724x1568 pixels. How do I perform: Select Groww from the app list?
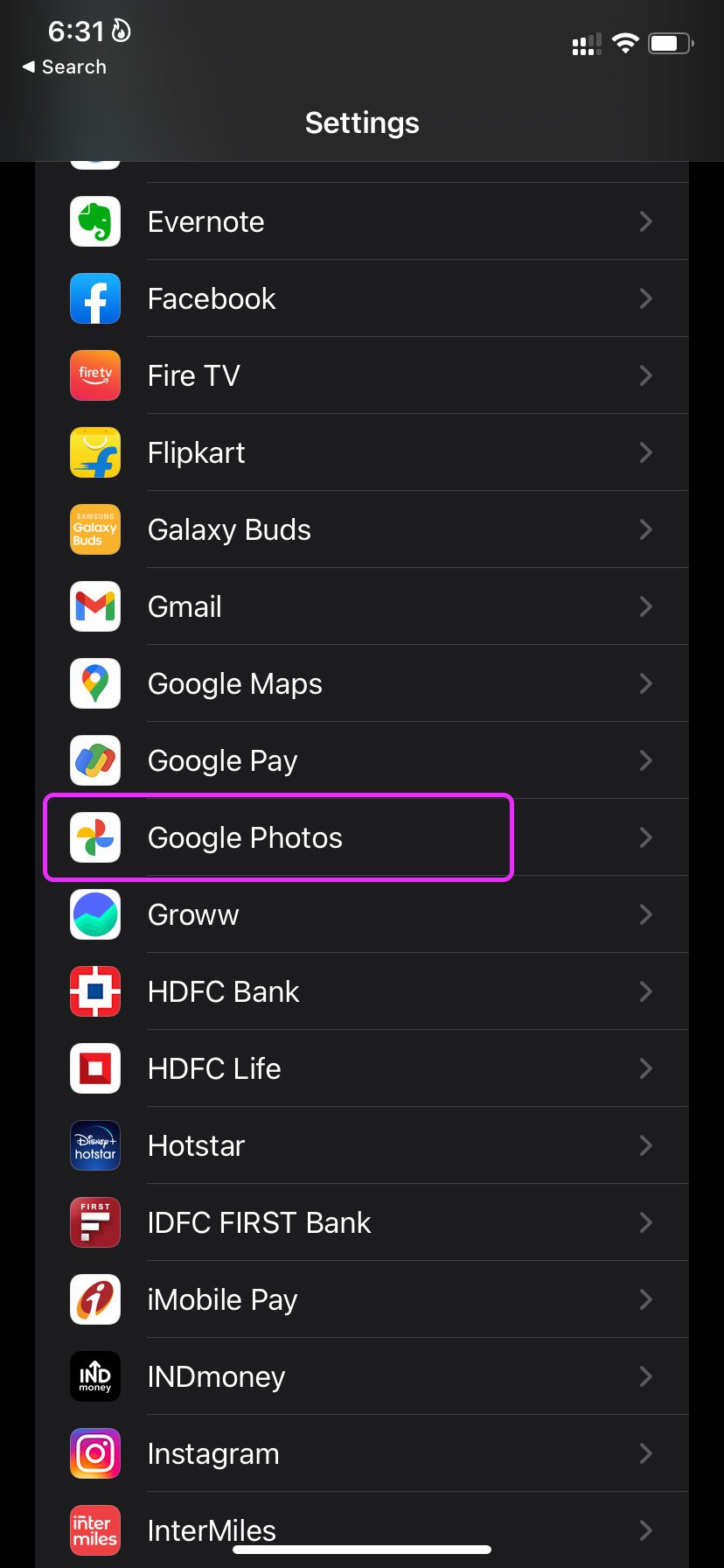click(x=362, y=914)
